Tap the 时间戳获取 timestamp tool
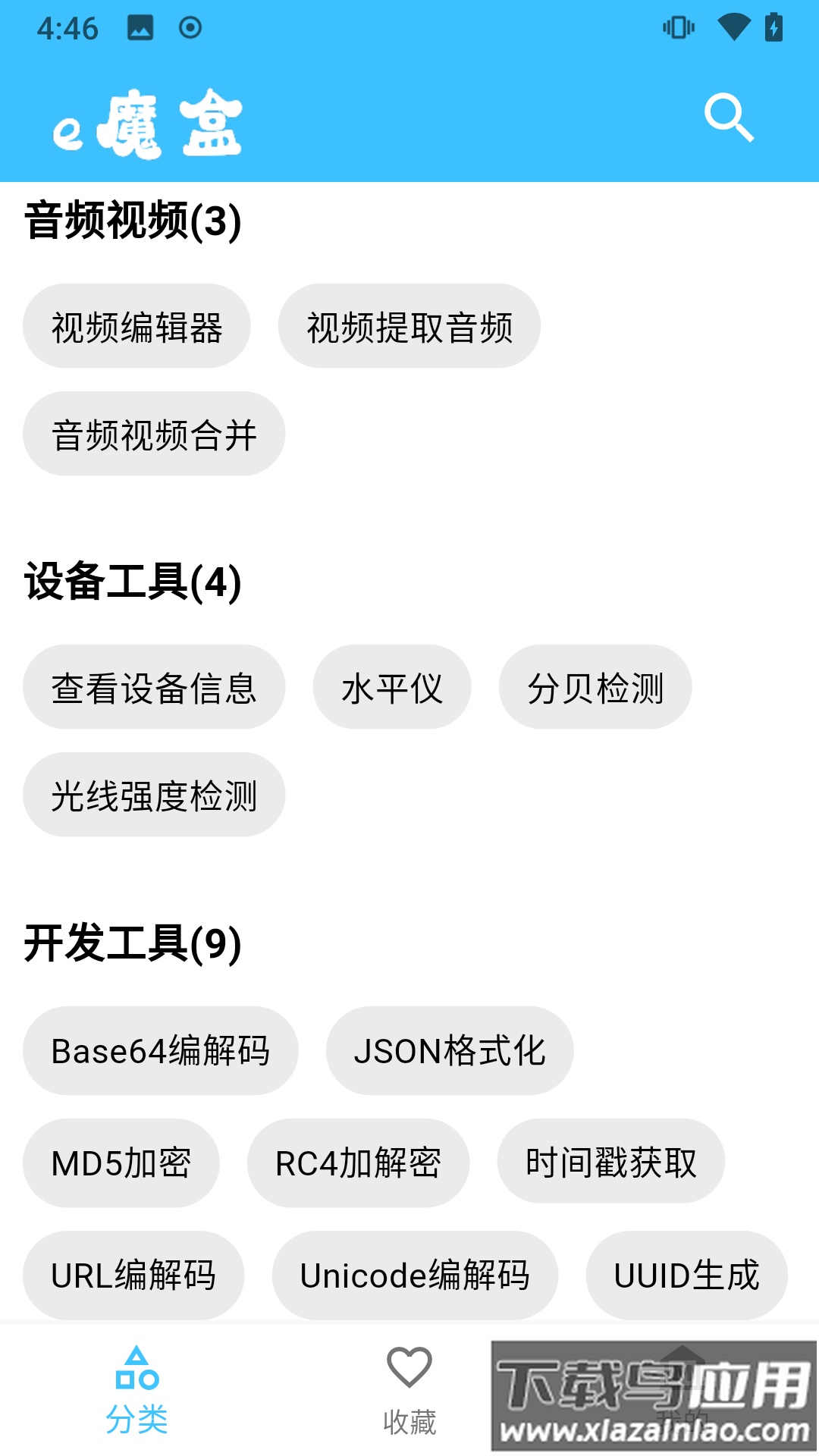The height and width of the screenshot is (1456, 819). 611,1163
